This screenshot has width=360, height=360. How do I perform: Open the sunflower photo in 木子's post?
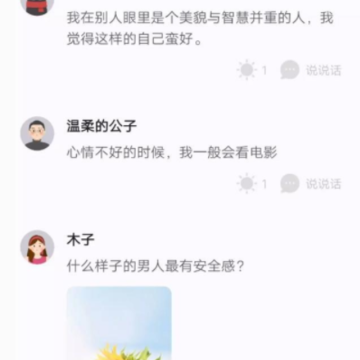pyautogui.click(x=119, y=323)
